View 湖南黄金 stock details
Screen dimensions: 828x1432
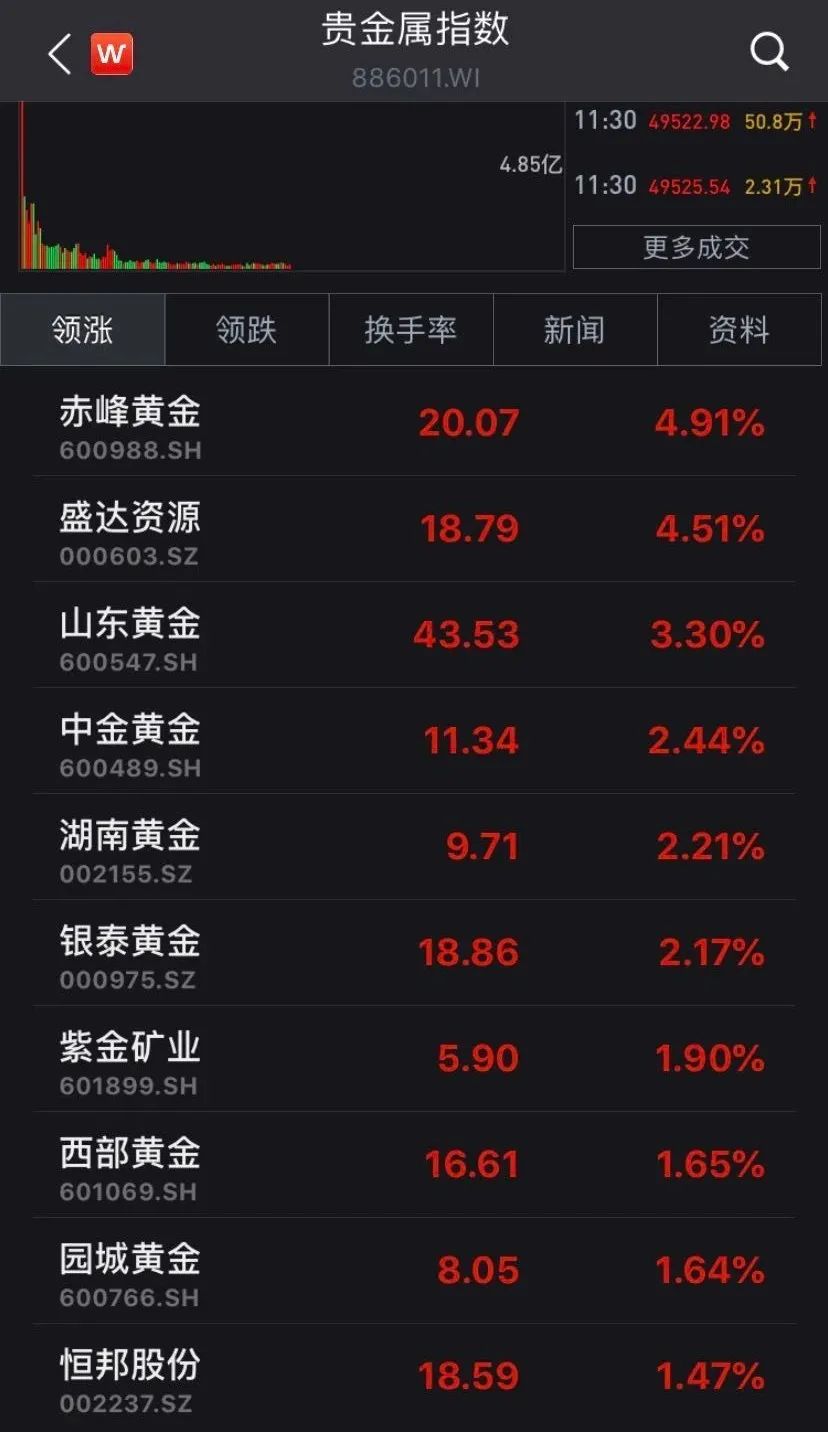[414, 848]
